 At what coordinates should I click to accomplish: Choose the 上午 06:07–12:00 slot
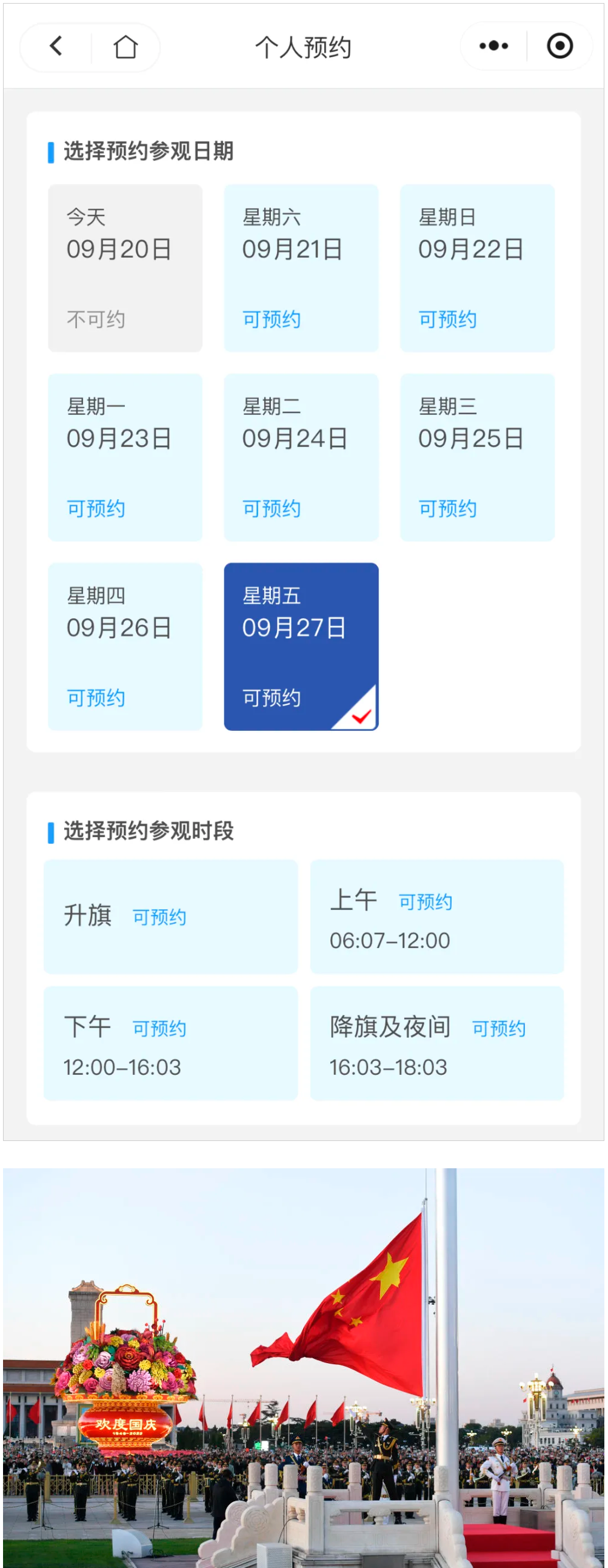[x=436, y=916]
